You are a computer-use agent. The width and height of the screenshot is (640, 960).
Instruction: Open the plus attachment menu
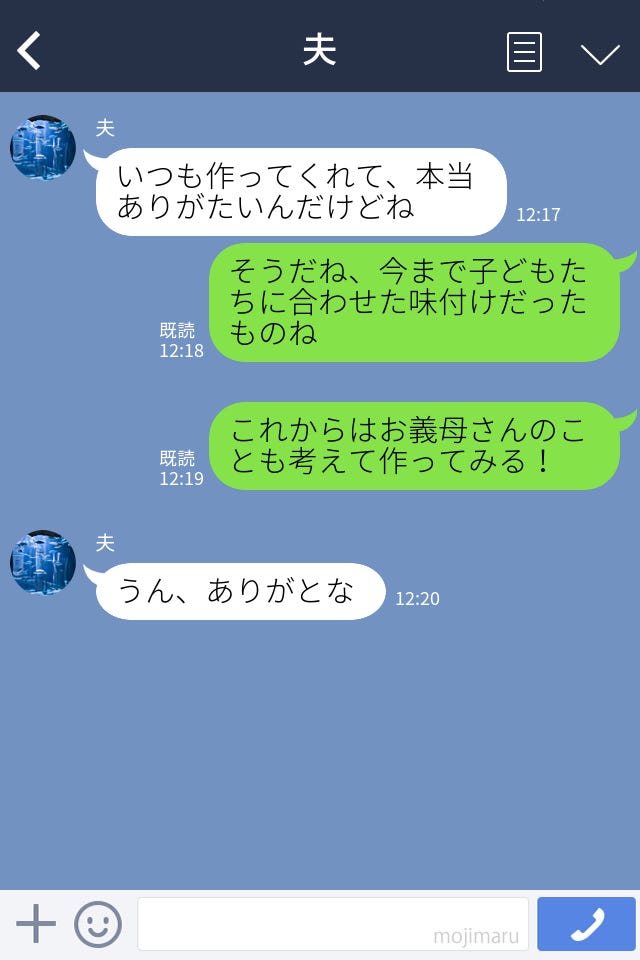tap(36, 924)
